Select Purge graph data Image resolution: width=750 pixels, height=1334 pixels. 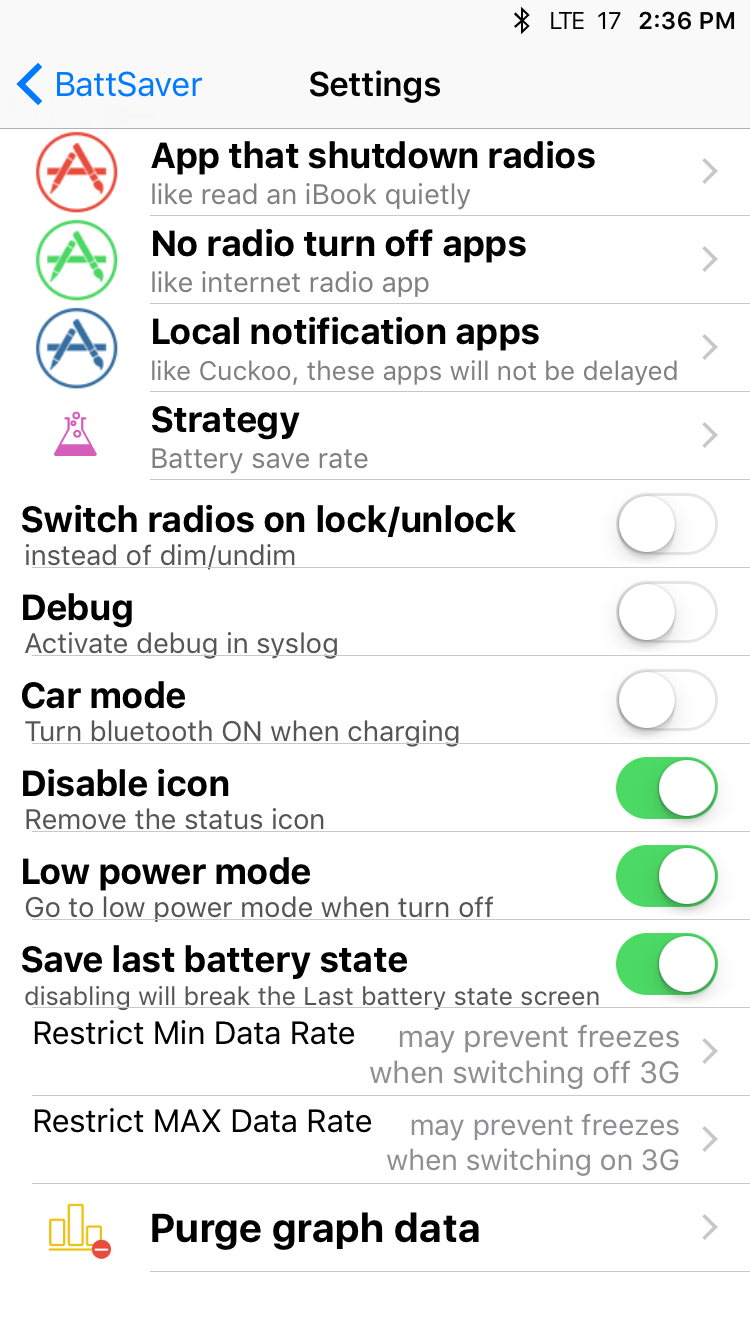375,1228
